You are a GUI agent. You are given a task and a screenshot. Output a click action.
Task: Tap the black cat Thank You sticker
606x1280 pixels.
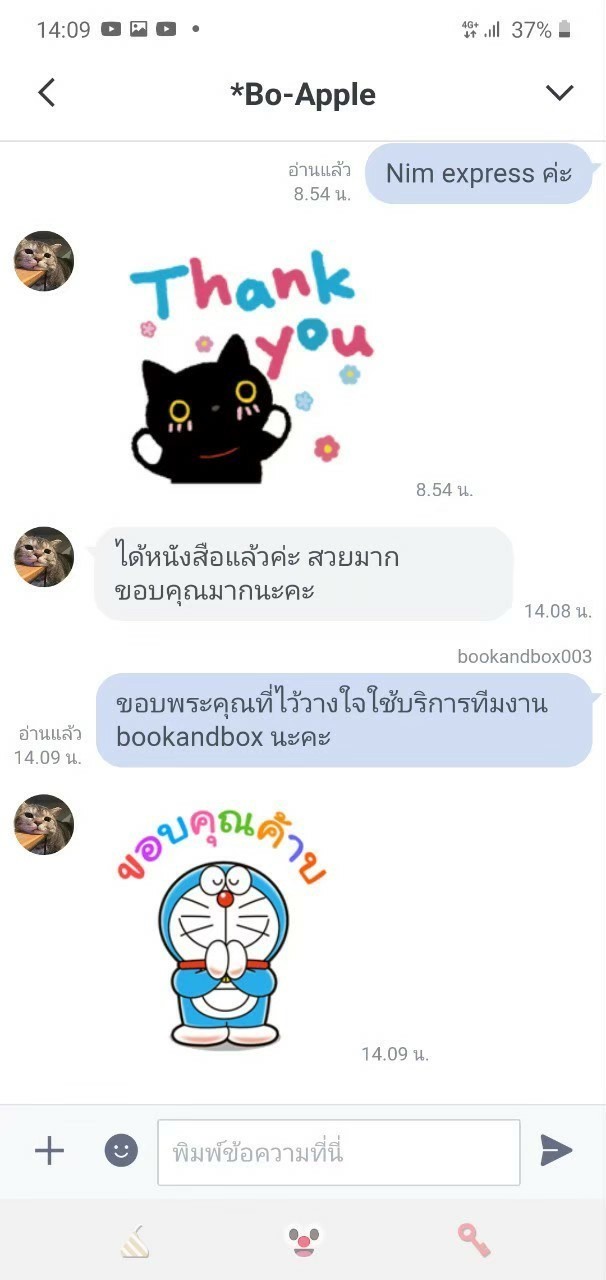[x=252, y=366]
